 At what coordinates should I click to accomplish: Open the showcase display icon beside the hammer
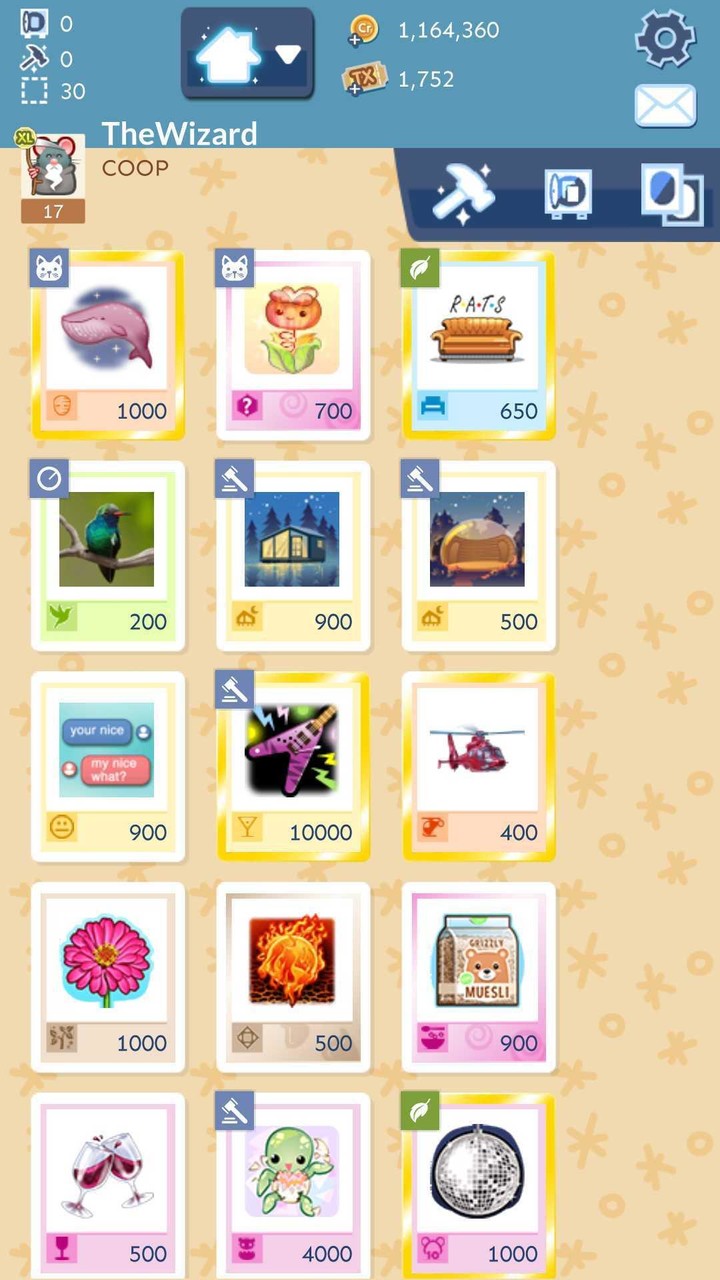pyautogui.click(x=568, y=192)
